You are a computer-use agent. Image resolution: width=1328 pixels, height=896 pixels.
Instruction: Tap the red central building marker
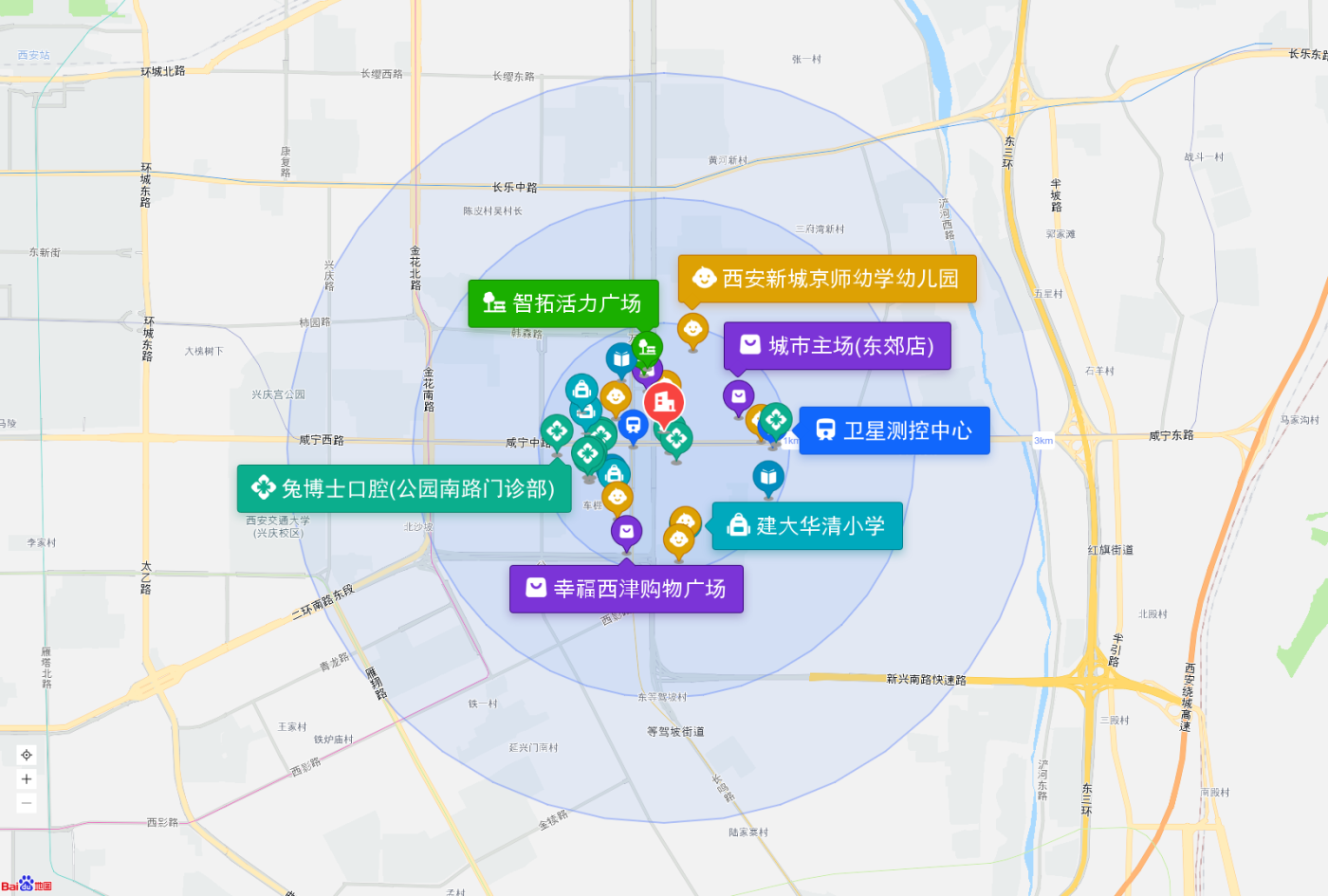pos(664,402)
